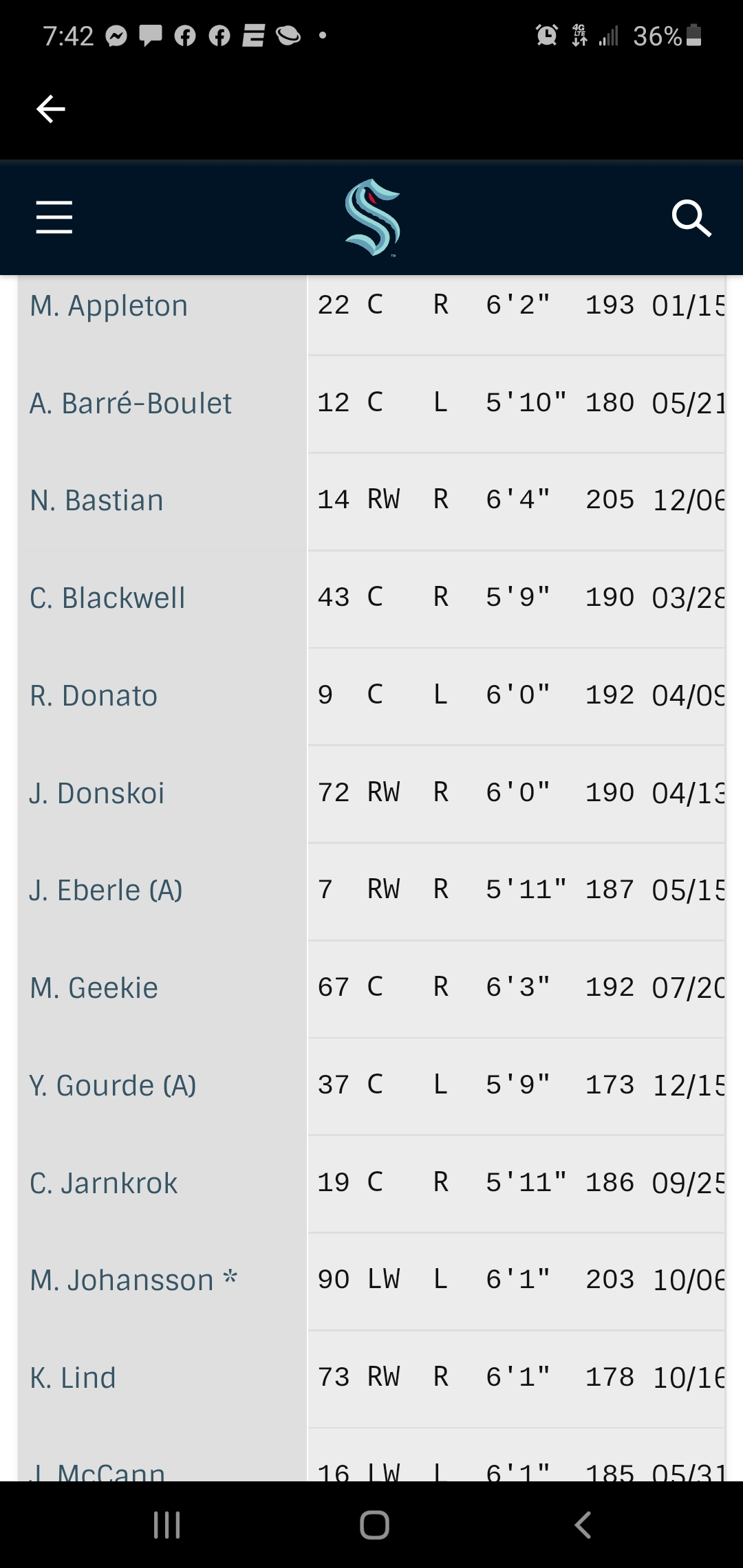This screenshot has height=1568, width=743.
Task: Tap the system home button
Action: (x=374, y=1525)
